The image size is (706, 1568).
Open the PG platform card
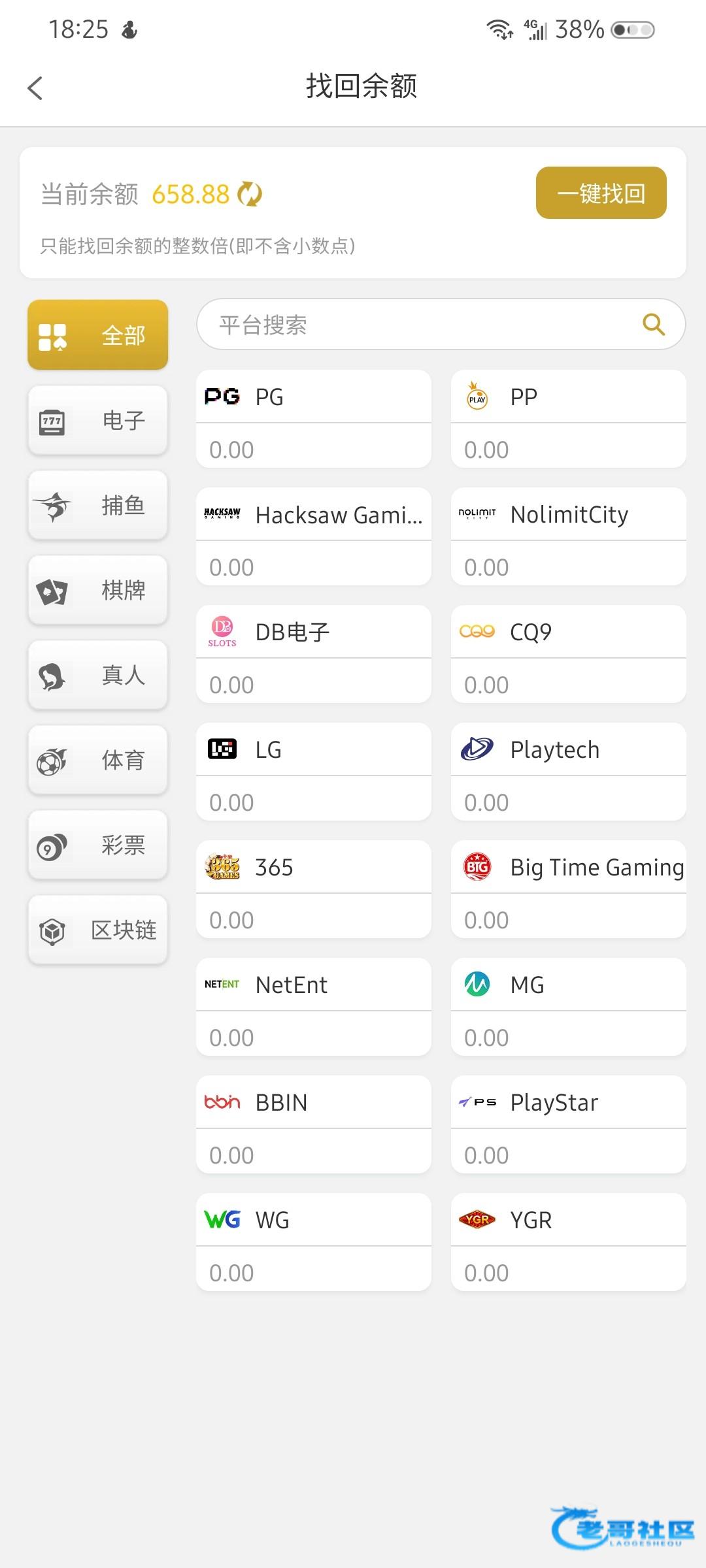[x=314, y=419]
